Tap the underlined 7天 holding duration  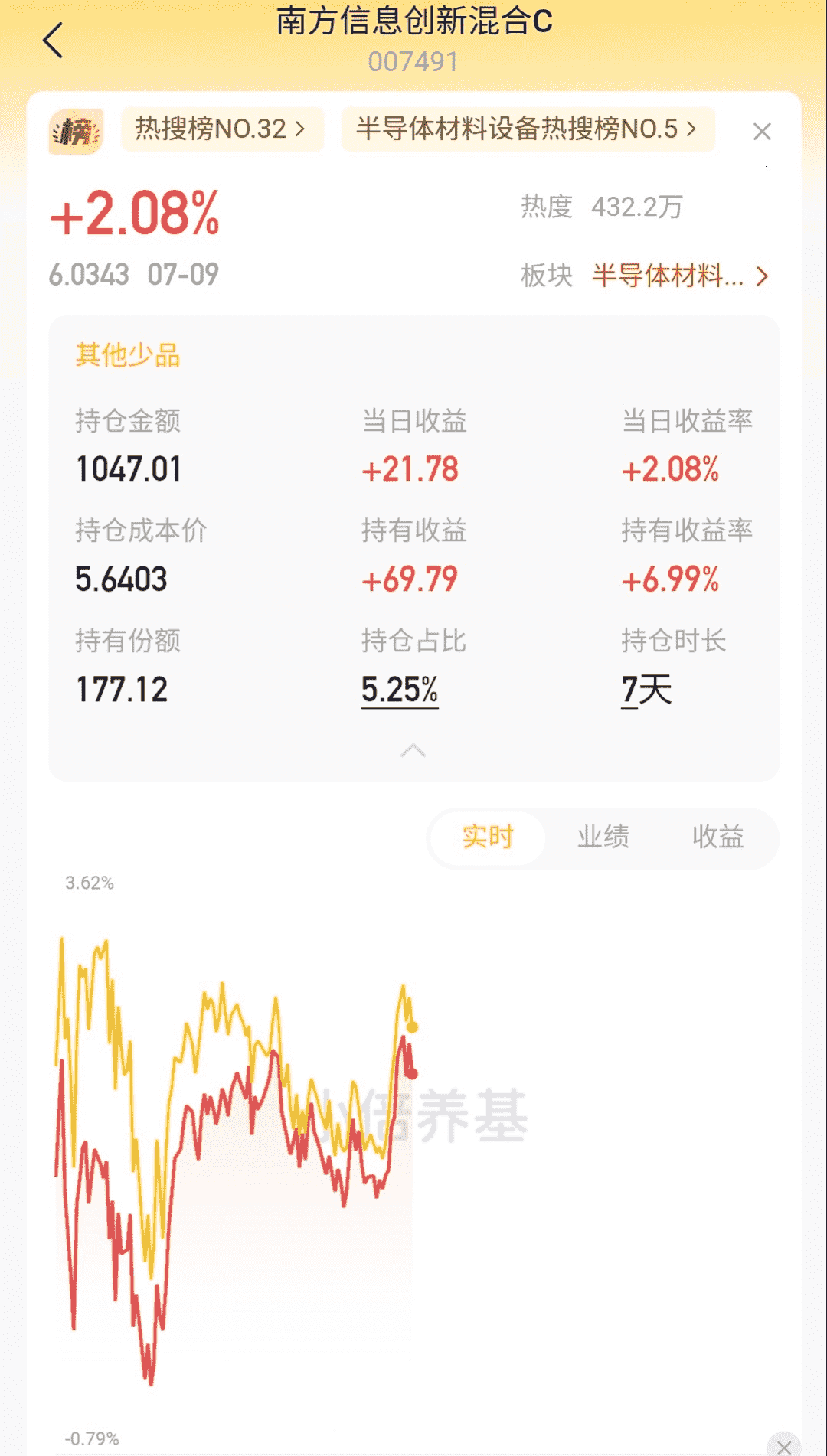tap(646, 690)
